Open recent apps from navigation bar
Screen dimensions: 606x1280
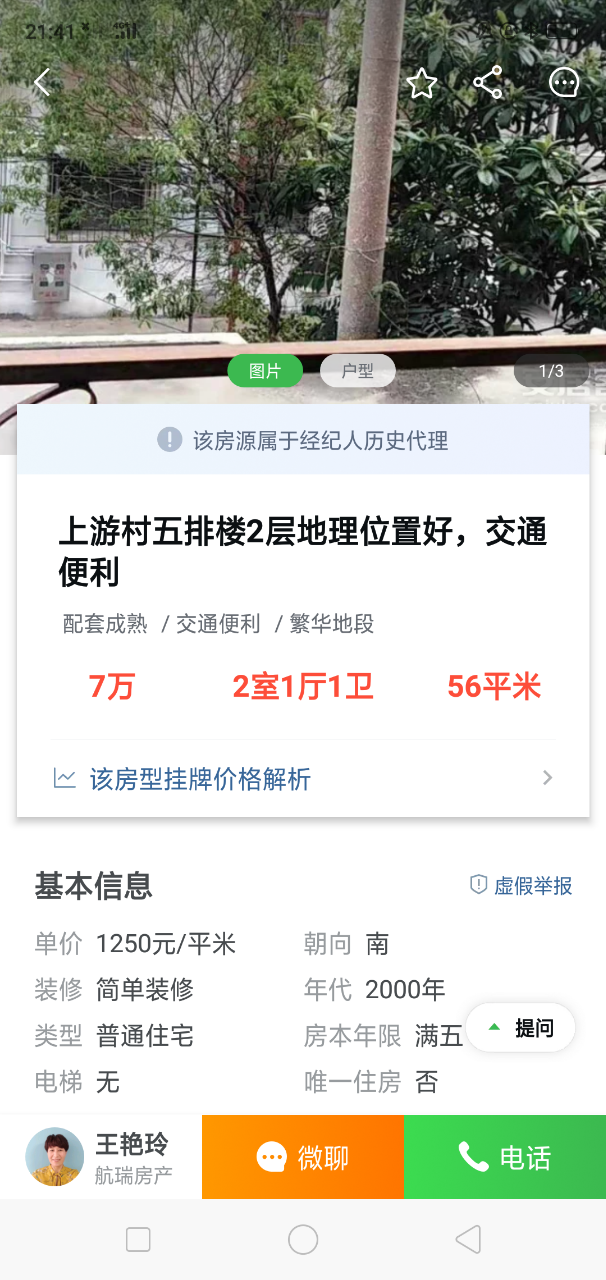coord(138,1240)
